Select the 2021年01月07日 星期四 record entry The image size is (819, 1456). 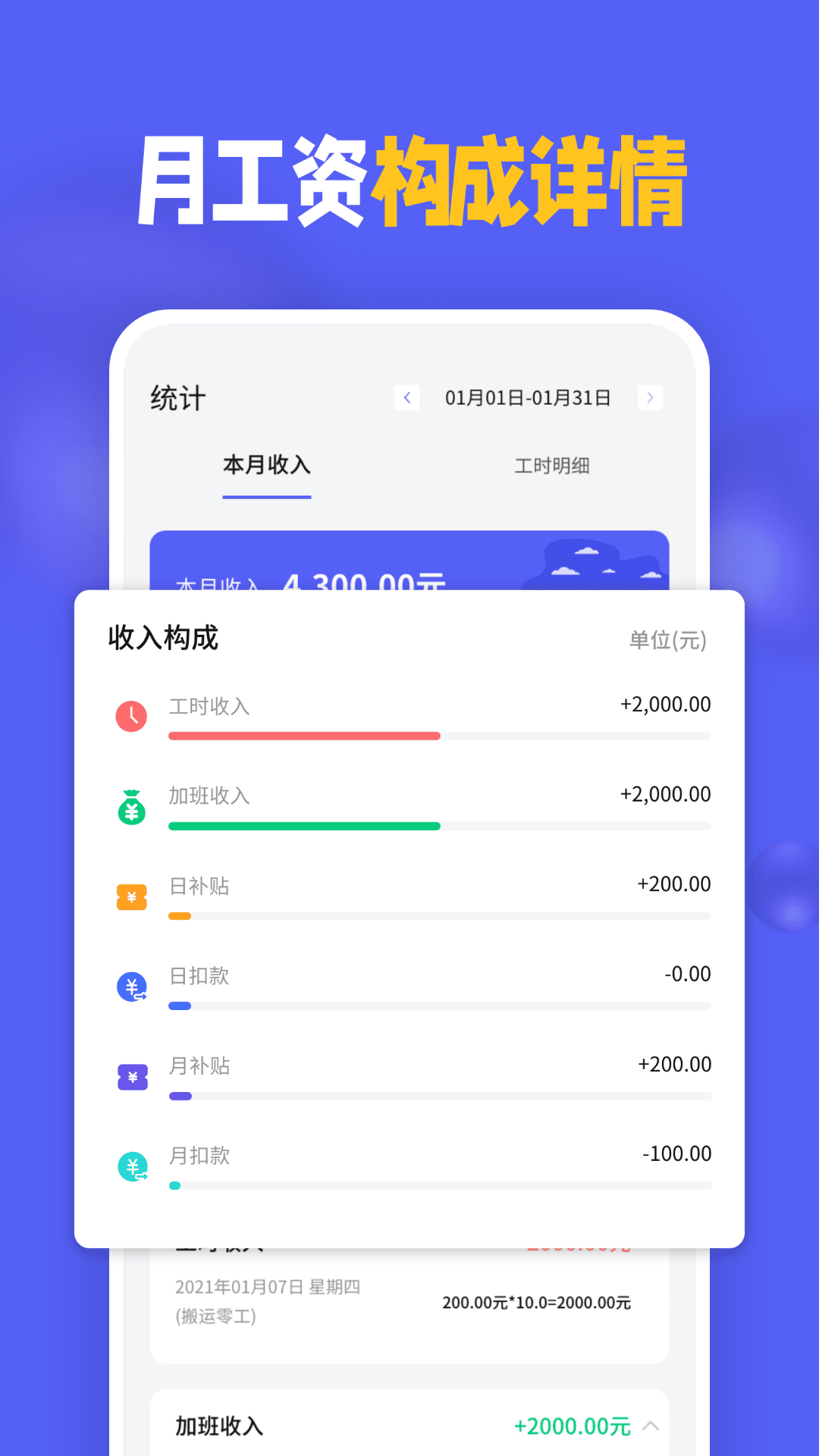268,1287
